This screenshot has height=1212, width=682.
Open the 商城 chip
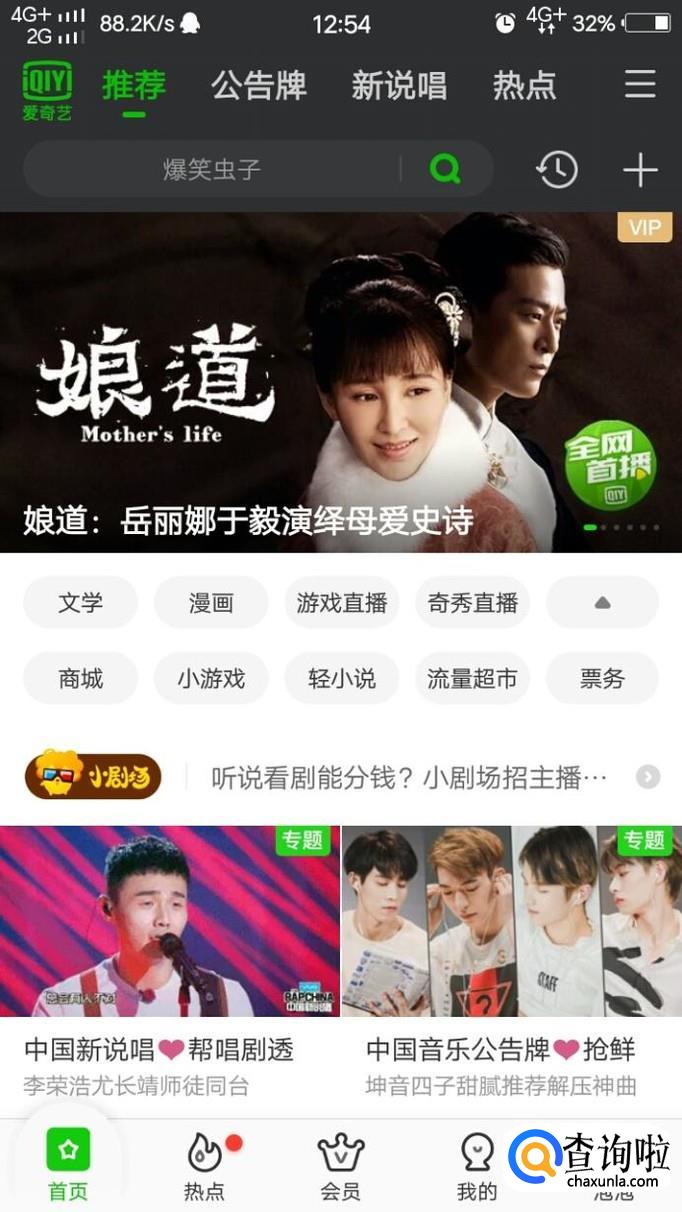tap(80, 679)
